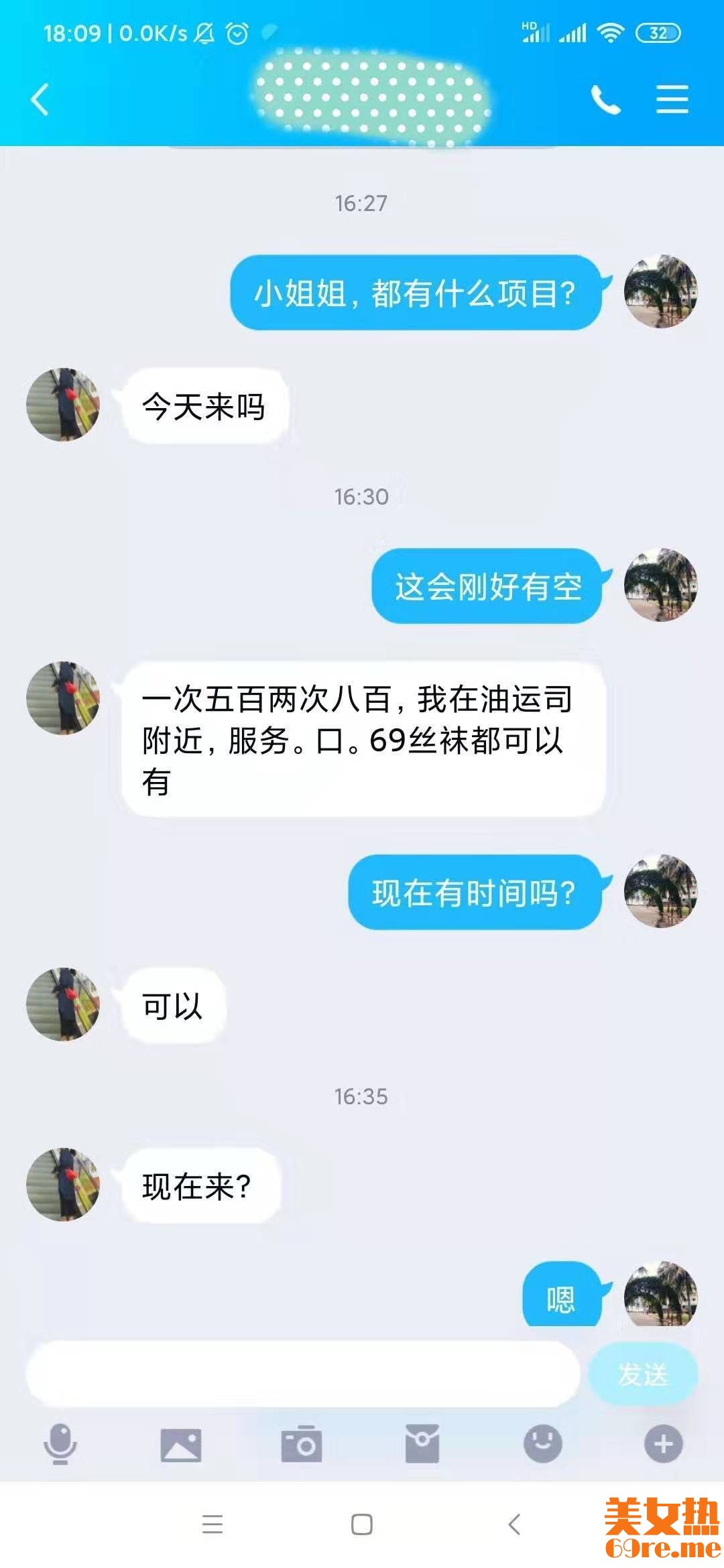The width and height of the screenshot is (724, 1568).
Task: Start a voice call with this contact
Action: click(605, 100)
